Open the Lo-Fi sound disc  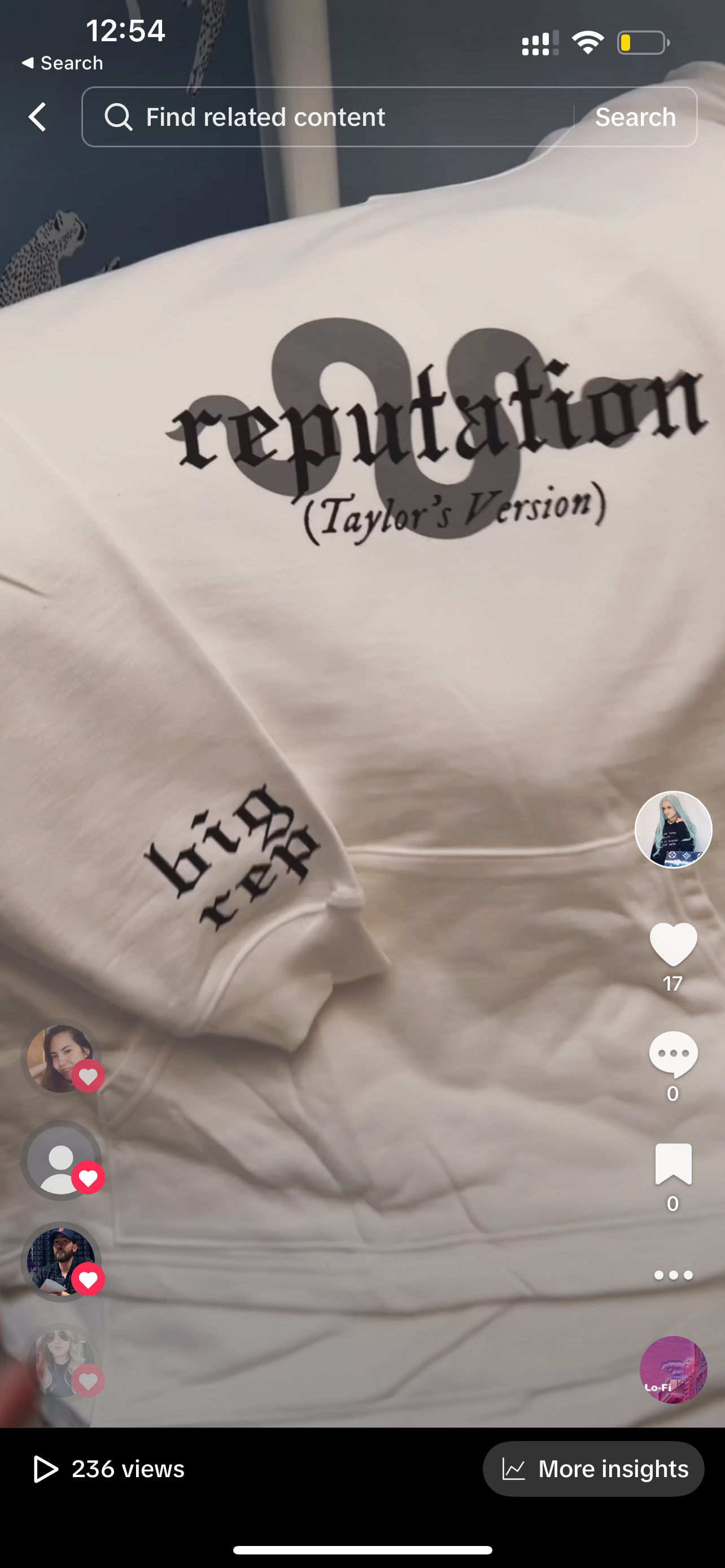click(672, 1369)
